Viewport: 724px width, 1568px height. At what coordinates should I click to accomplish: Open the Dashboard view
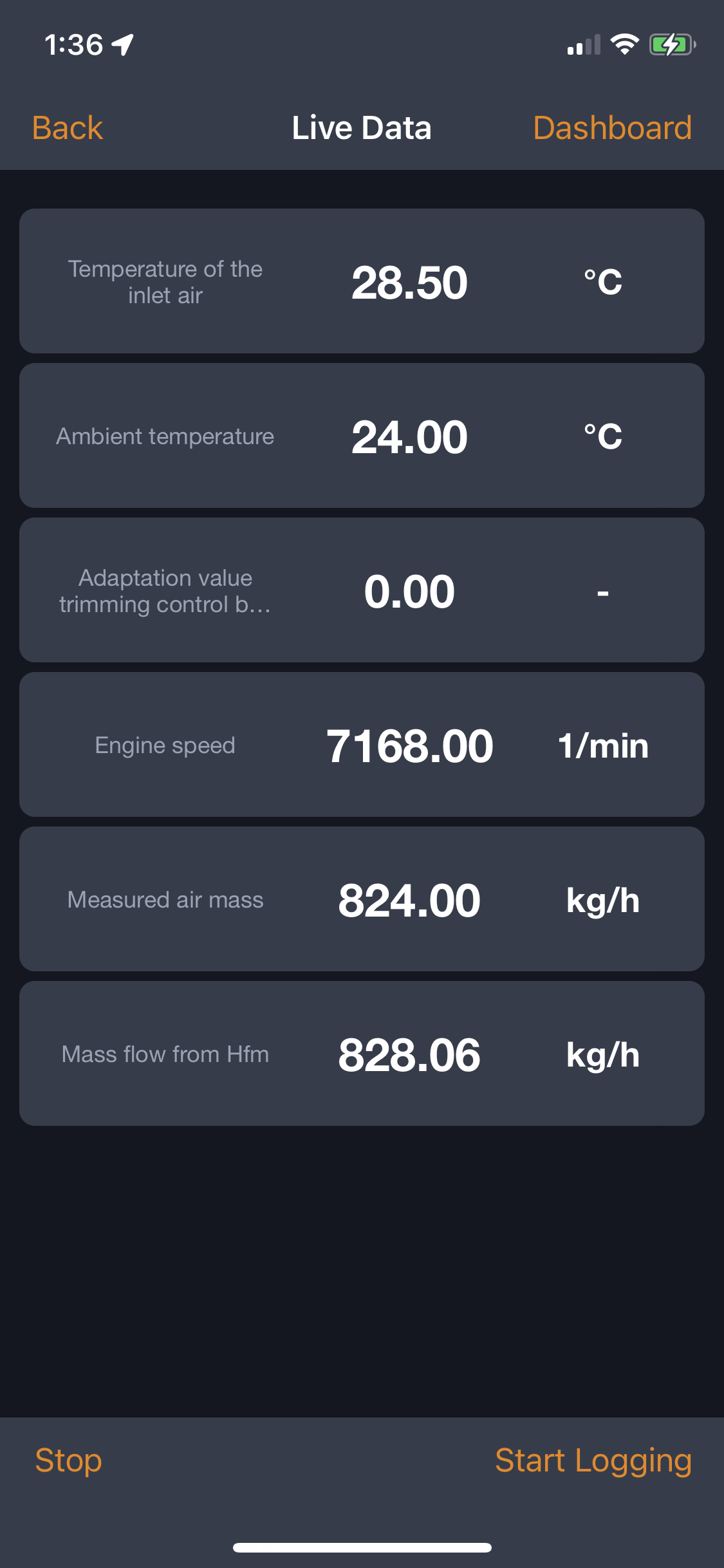[612, 128]
